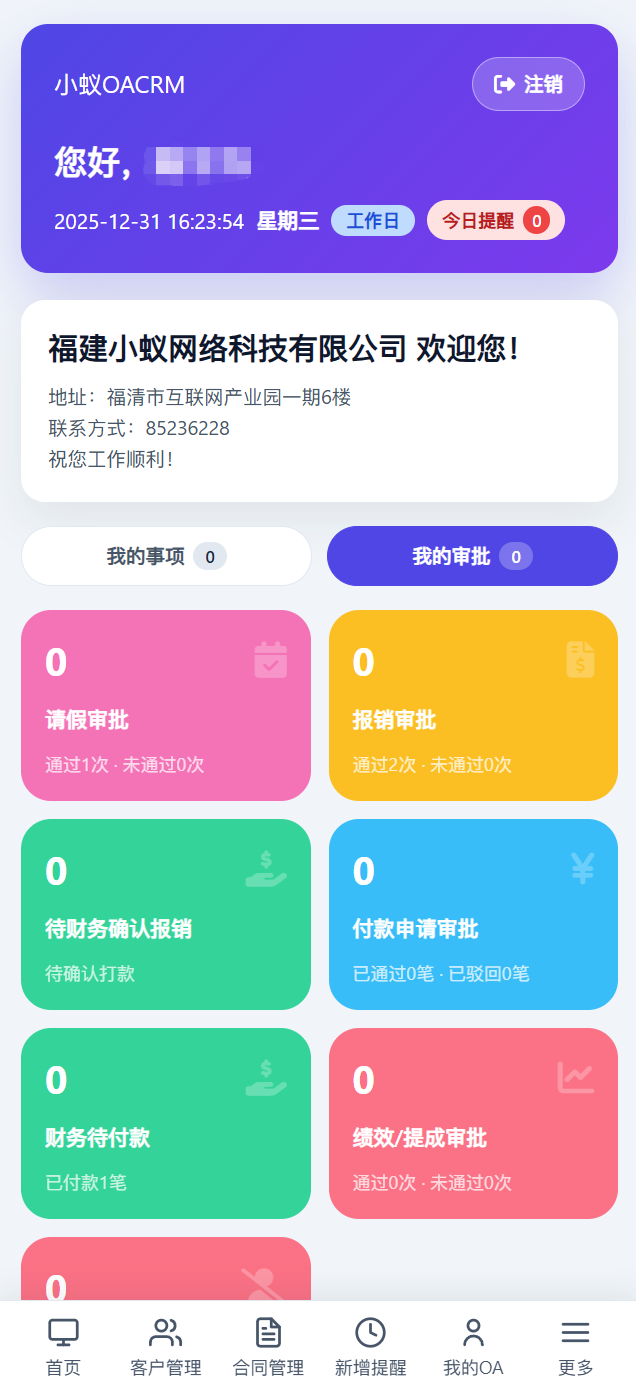Tap the 注销 logout button

(528, 85)
